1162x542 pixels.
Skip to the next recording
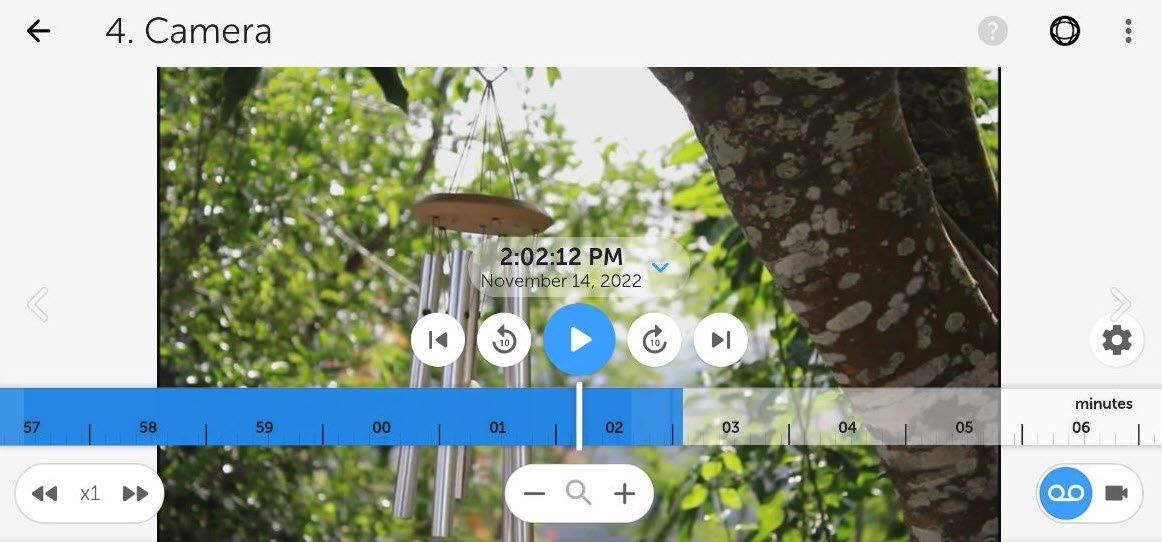(721, 340)
